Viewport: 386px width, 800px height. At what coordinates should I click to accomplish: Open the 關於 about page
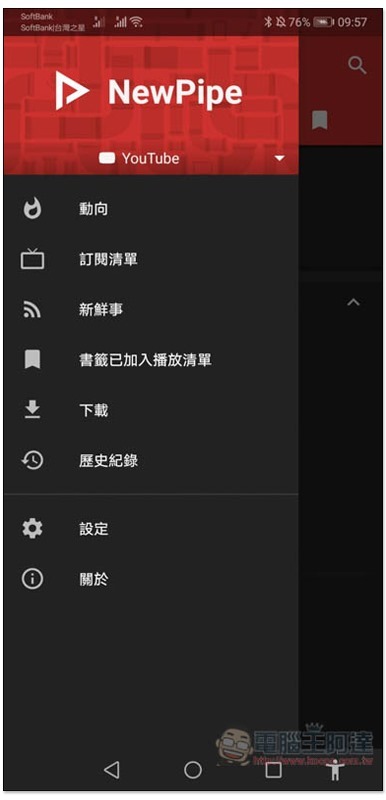tap(151, 579)
